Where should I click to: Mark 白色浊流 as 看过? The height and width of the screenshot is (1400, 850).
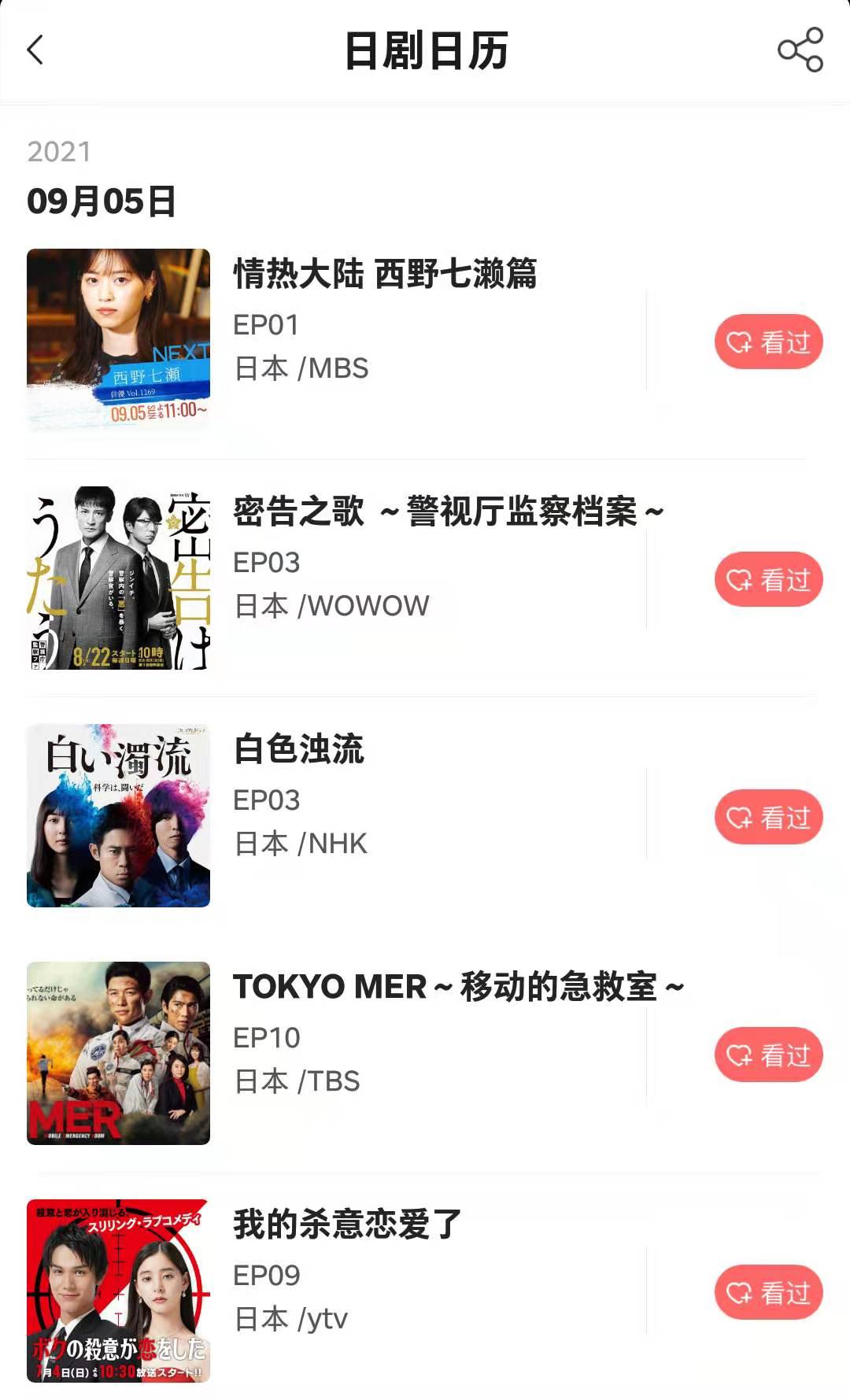768,818
